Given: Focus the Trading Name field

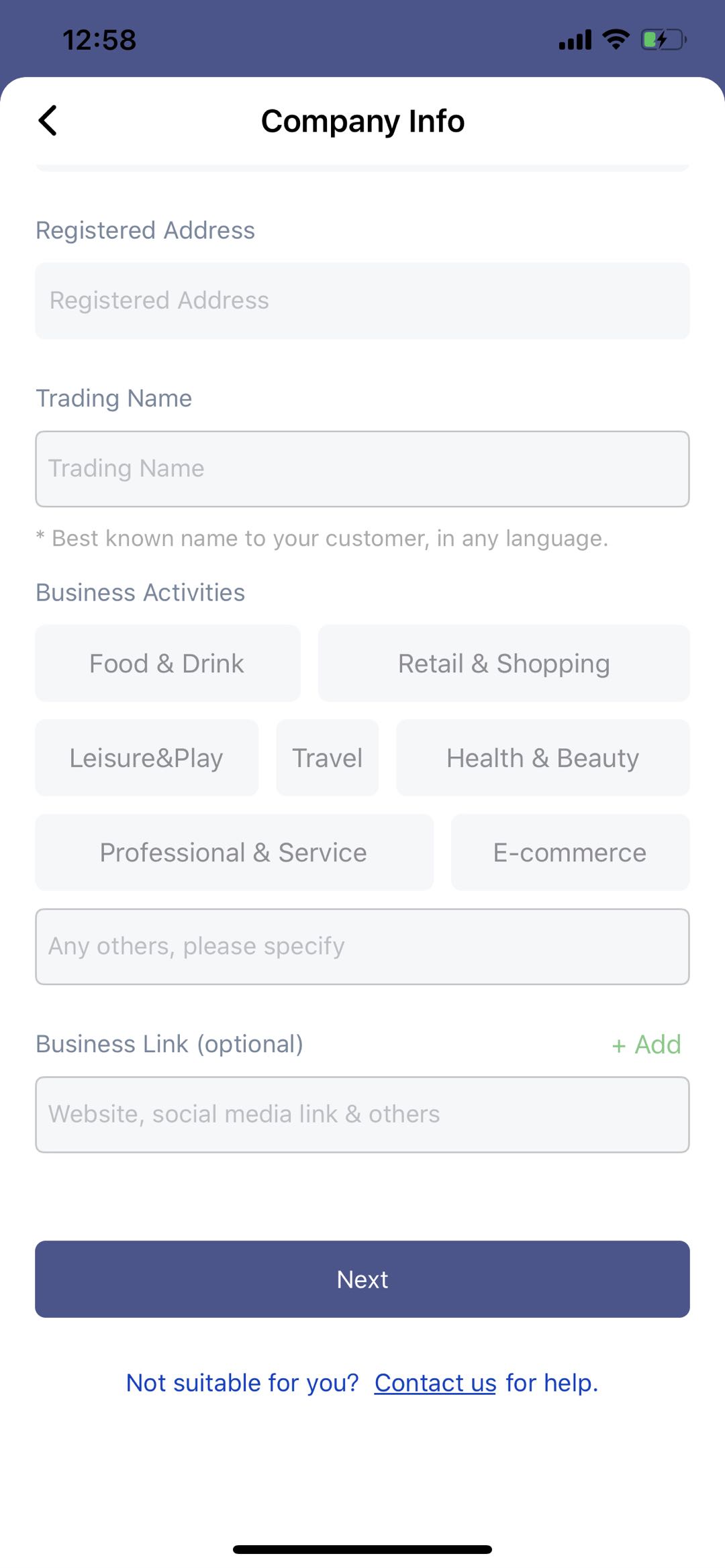Looking at the screenshot, I should pyautogui.click(x=362, y=469).
